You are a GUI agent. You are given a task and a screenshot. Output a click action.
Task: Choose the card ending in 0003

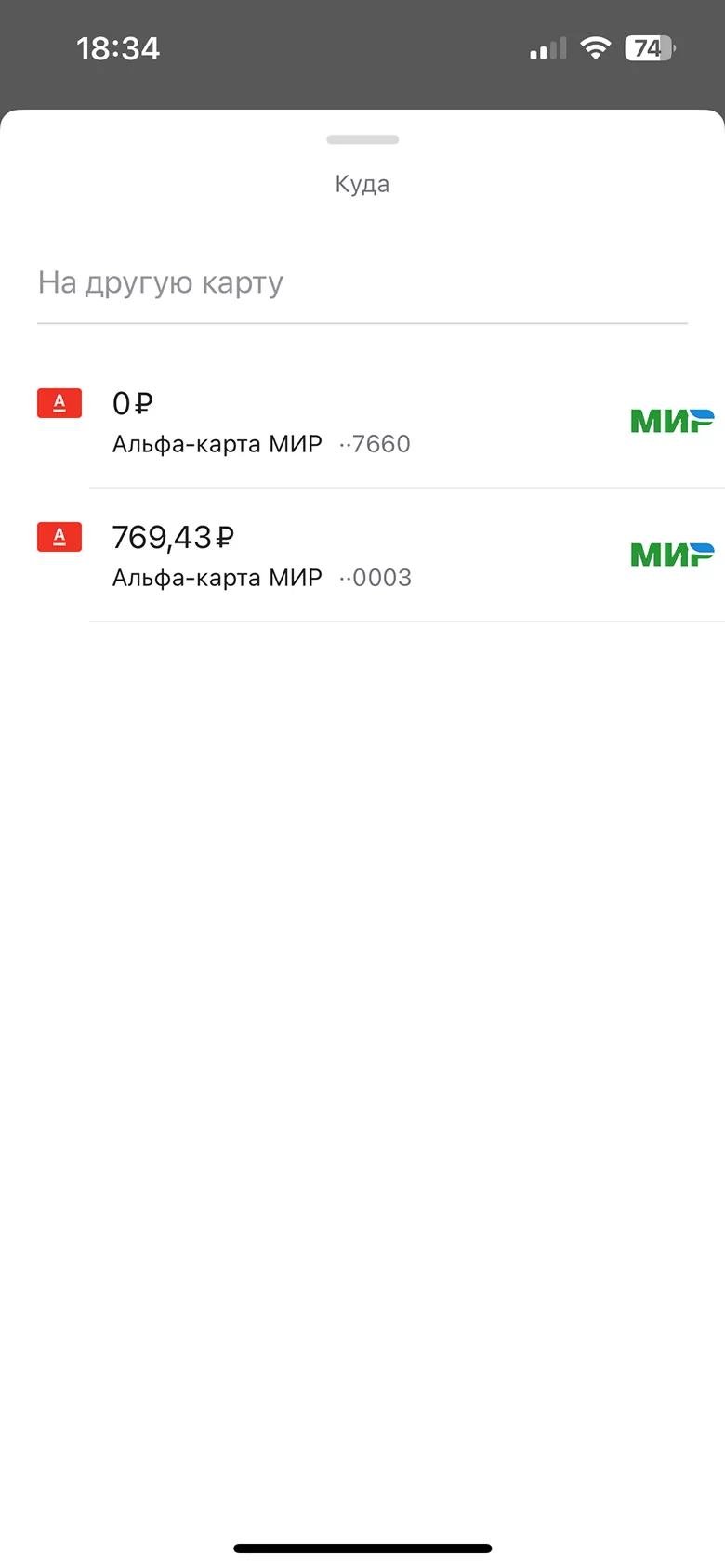[x=362, y=555]
